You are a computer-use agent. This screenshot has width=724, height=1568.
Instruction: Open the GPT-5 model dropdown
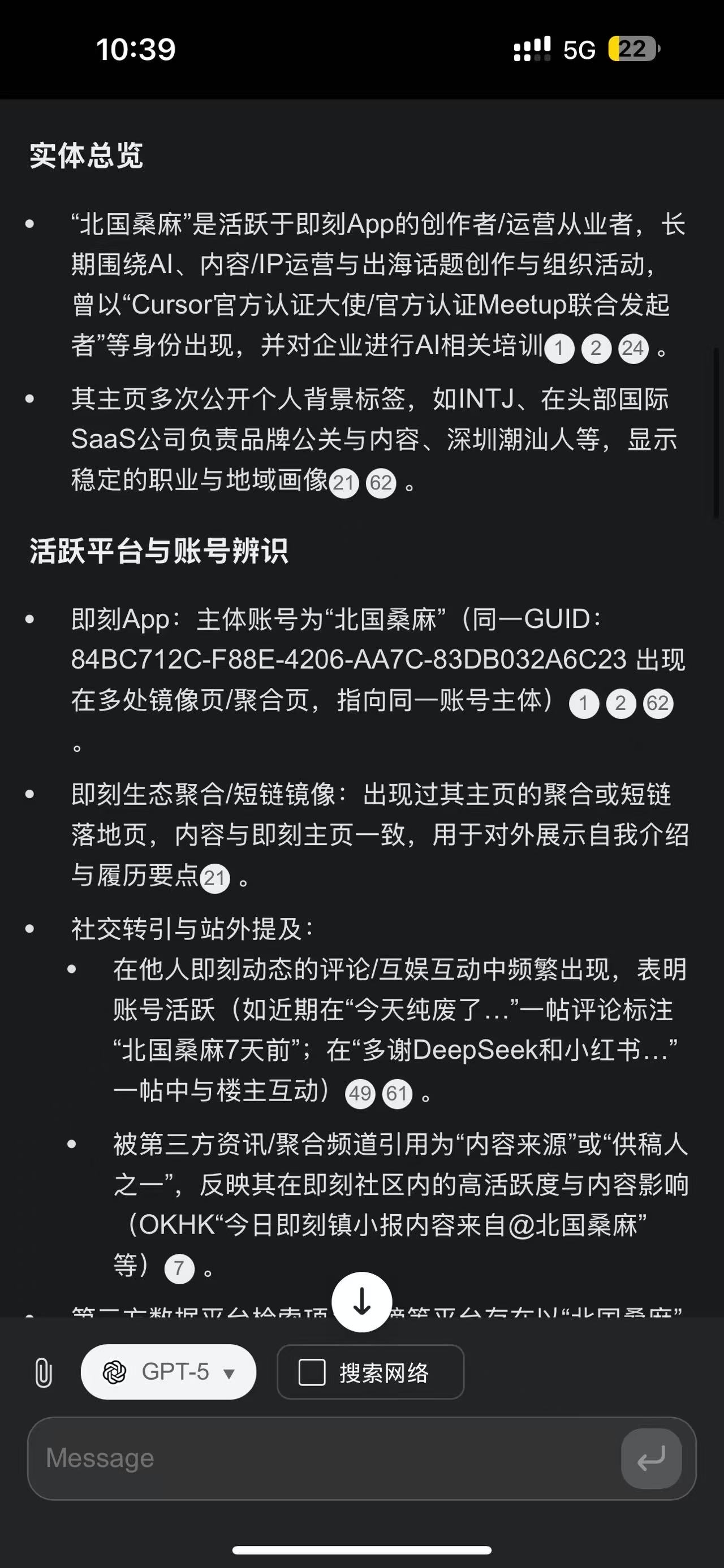[169, 1372]
